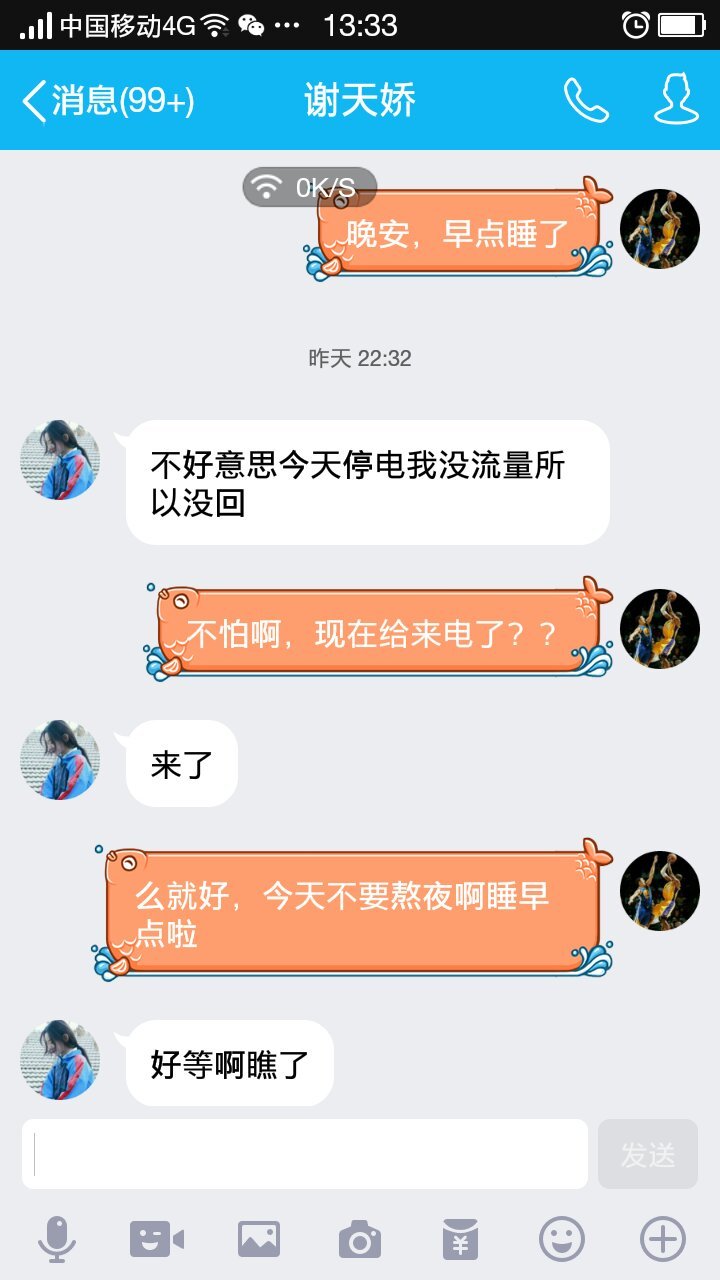Viewport: 720px width, 1280px height.
Task: Open 谢天娇's contact profile icon
Action: 676,101
